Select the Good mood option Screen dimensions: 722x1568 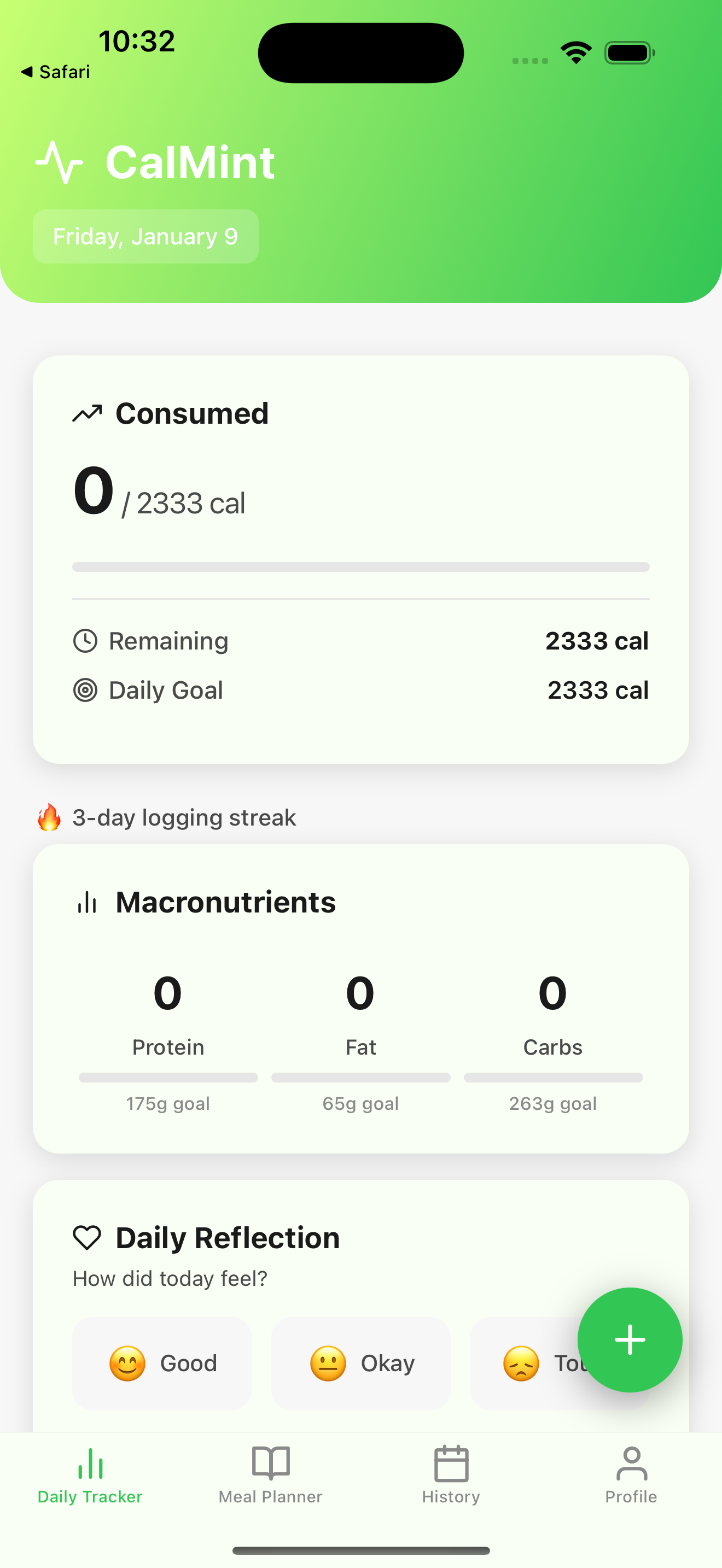coord(161,1364)
